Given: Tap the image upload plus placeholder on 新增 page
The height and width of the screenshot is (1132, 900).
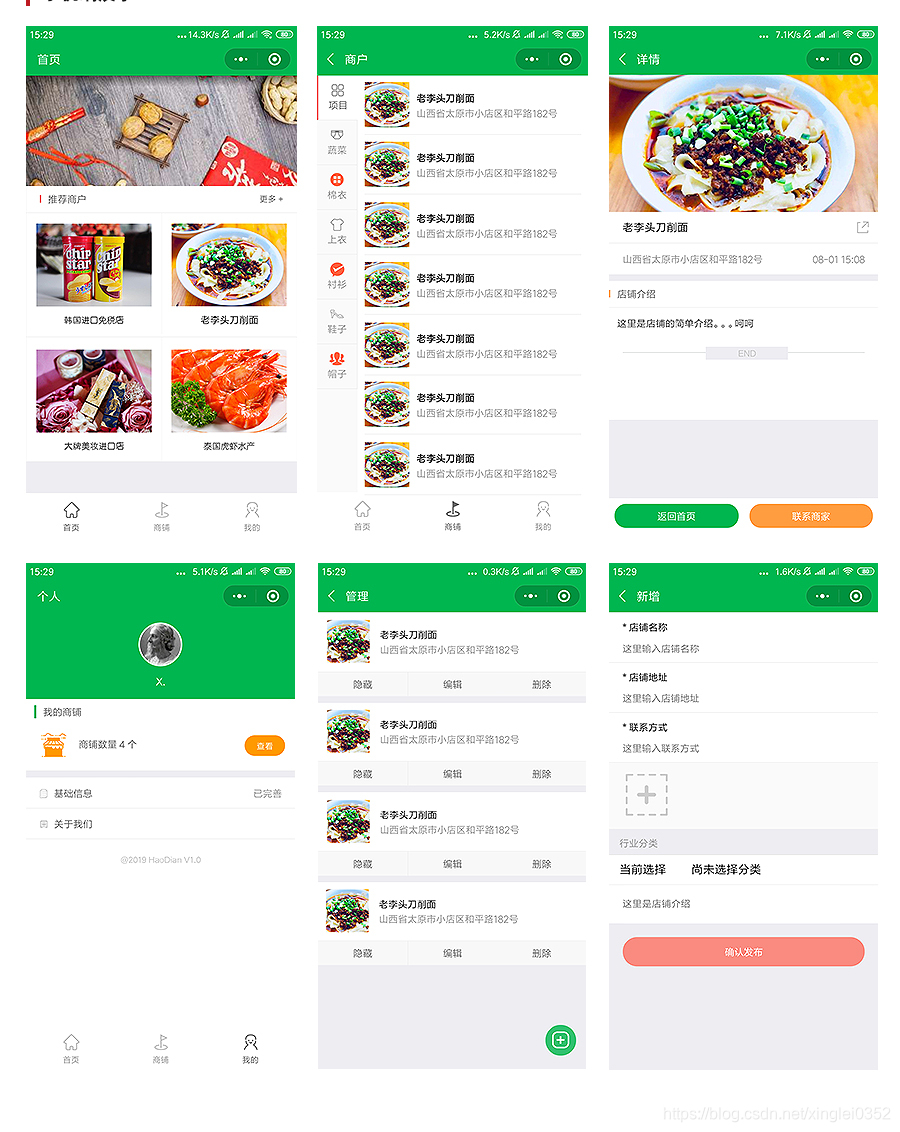Looking at the screenshot, I should tap(646, 795).
